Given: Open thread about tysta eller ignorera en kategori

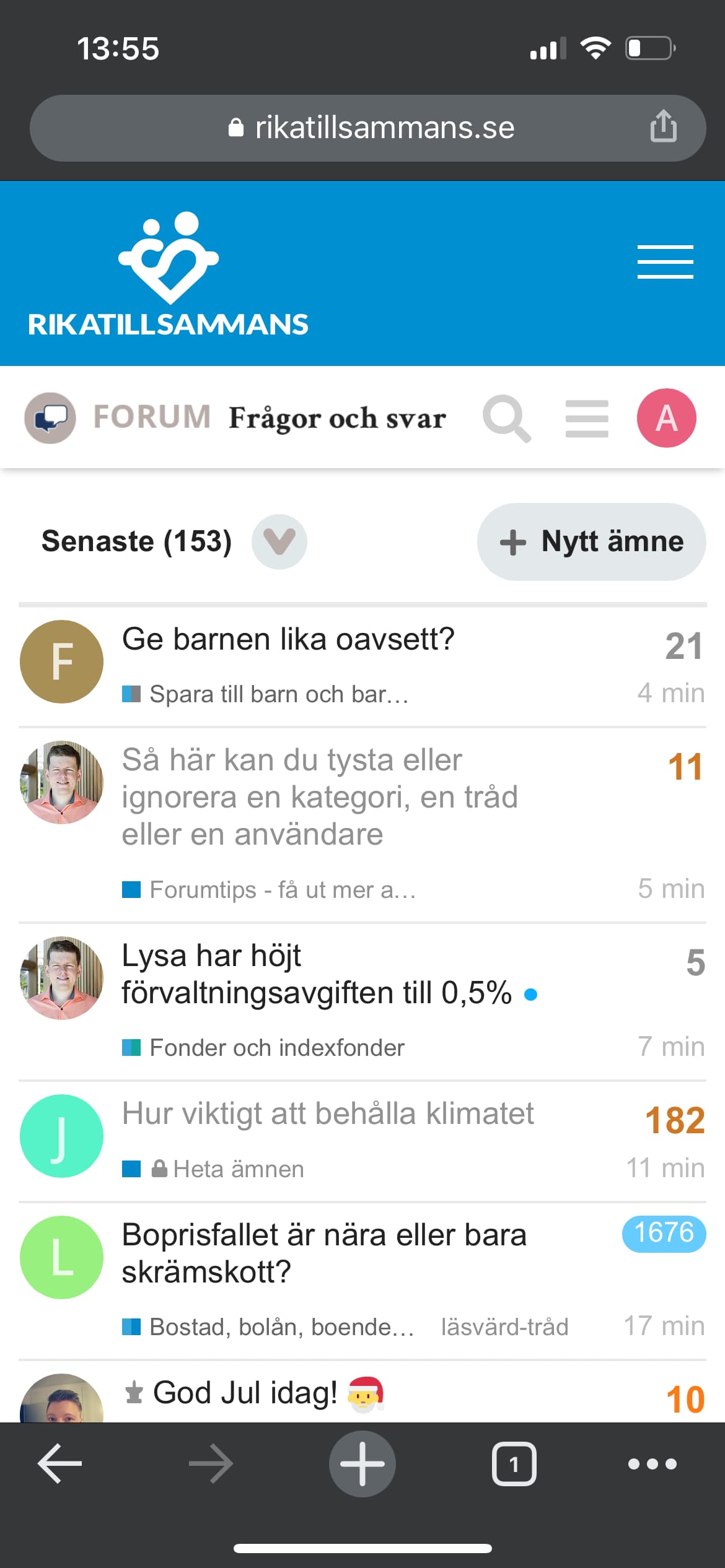Looking at the screenshot, I should pos(319,796).
